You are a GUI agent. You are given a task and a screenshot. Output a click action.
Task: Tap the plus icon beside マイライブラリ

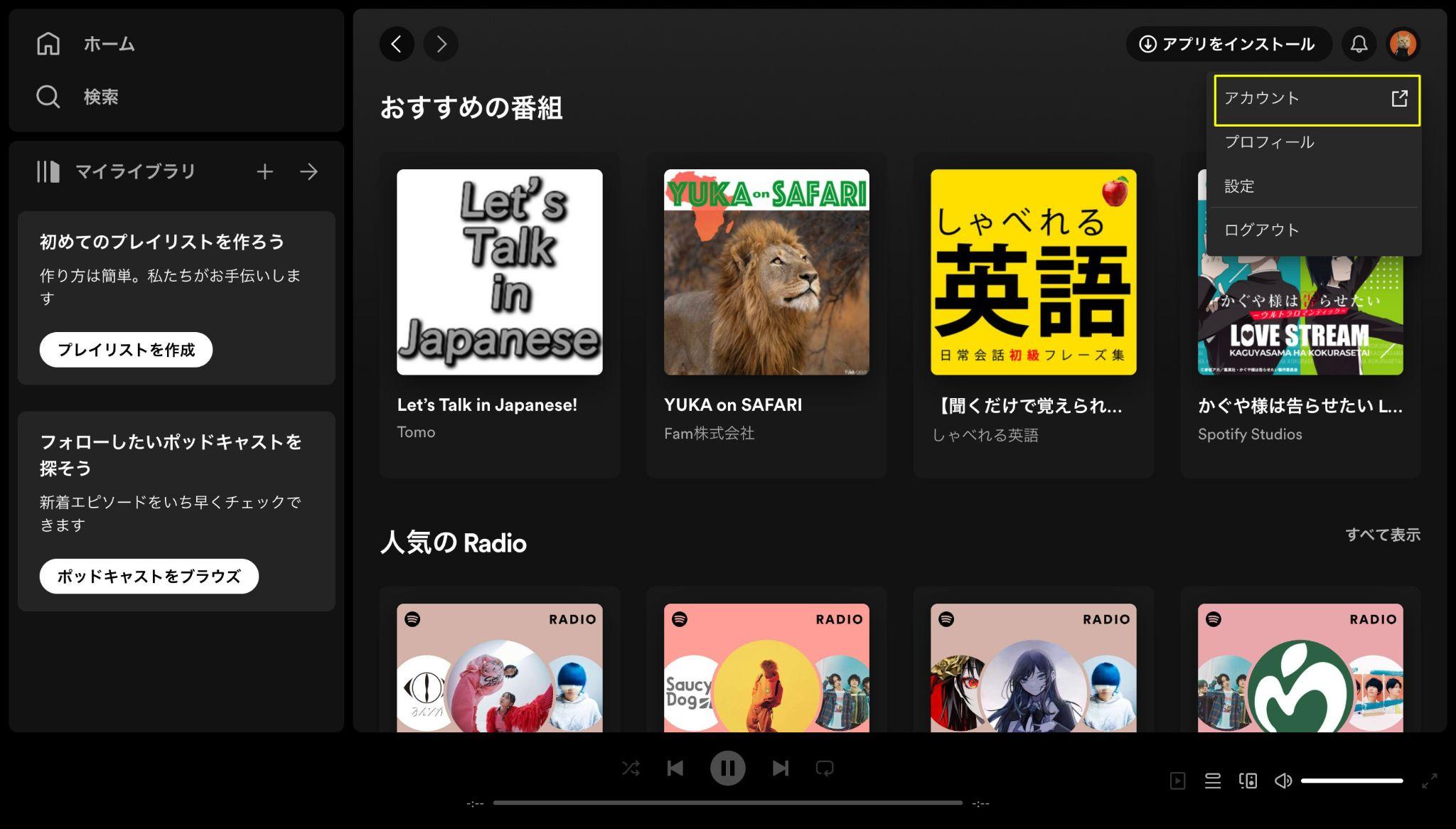tap(264, 171)
